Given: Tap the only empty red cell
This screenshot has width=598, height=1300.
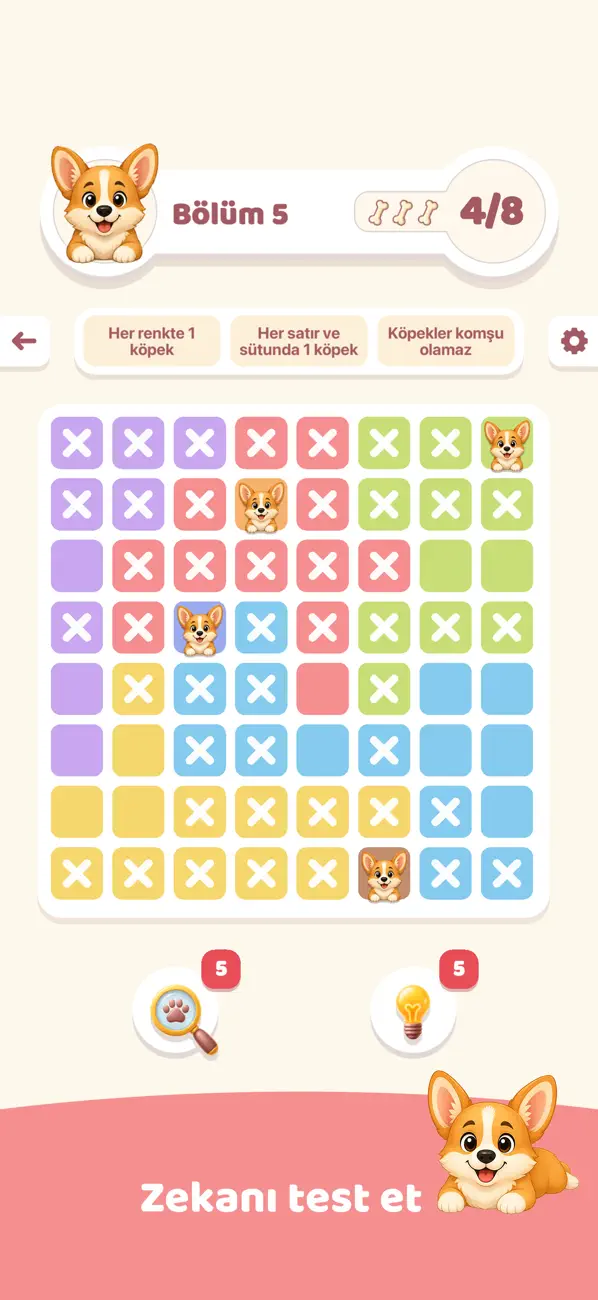Looking at the screenshot, I should click(x=323, y=689).
